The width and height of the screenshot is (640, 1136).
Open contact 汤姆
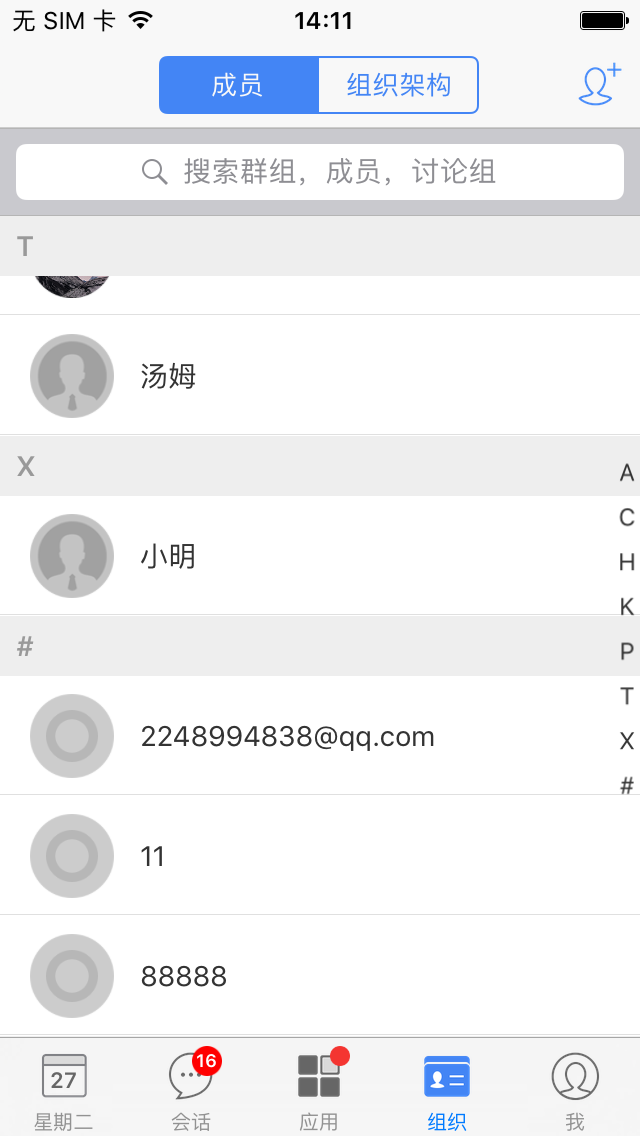[320, 376]
